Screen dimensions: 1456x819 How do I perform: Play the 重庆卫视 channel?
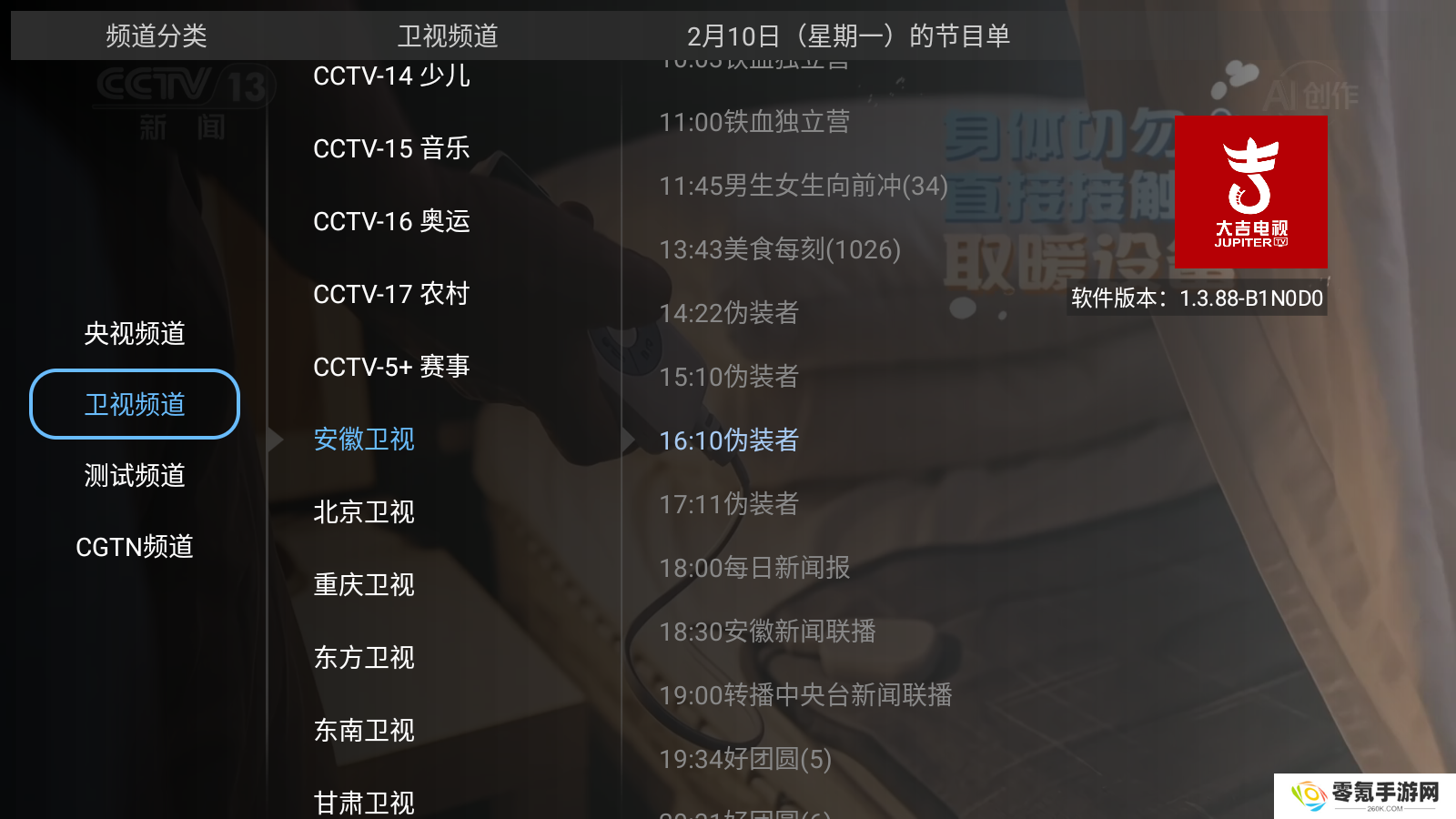pos(364,585)
